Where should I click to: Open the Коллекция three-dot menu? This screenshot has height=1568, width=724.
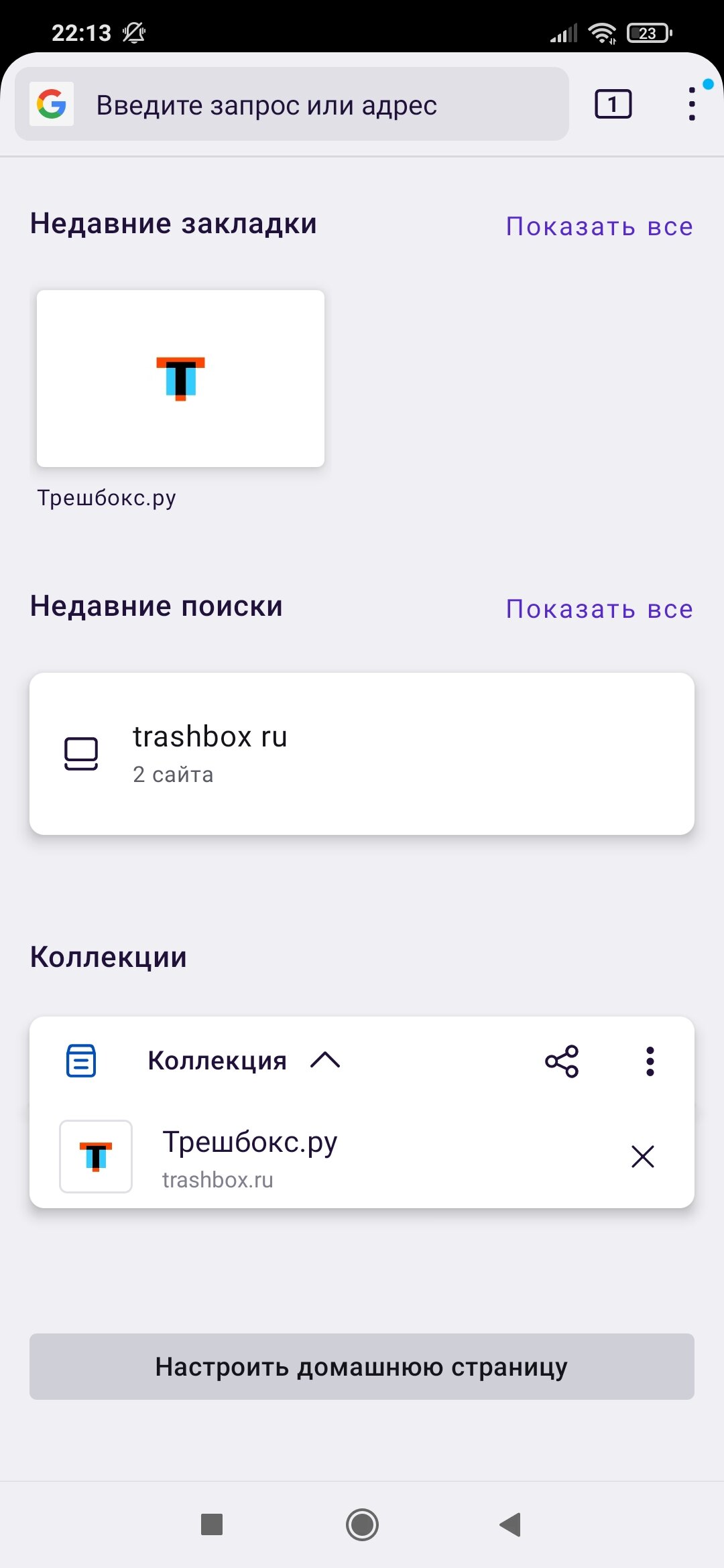[x=650, y=1061]
